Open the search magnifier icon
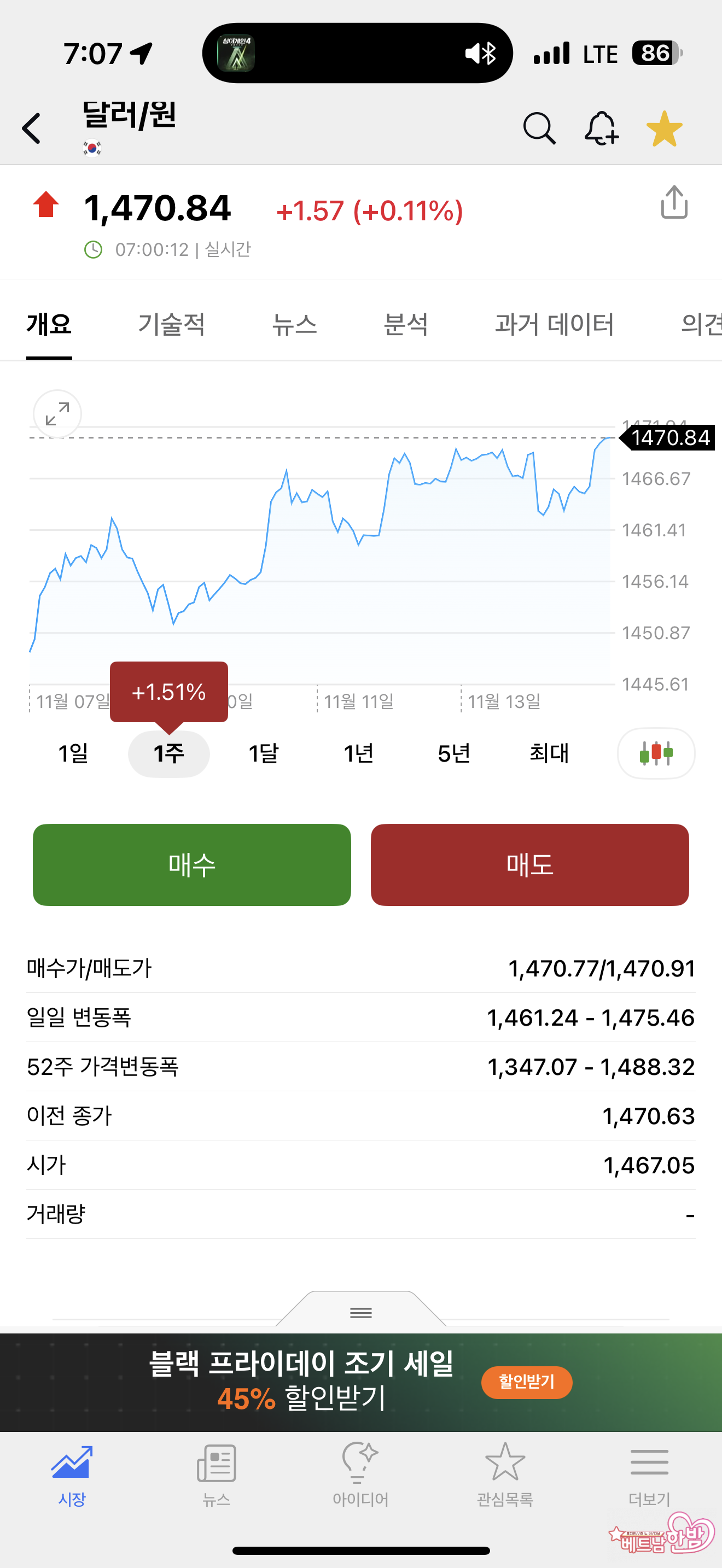This screenshot has width=722, height=1568. 539,128
